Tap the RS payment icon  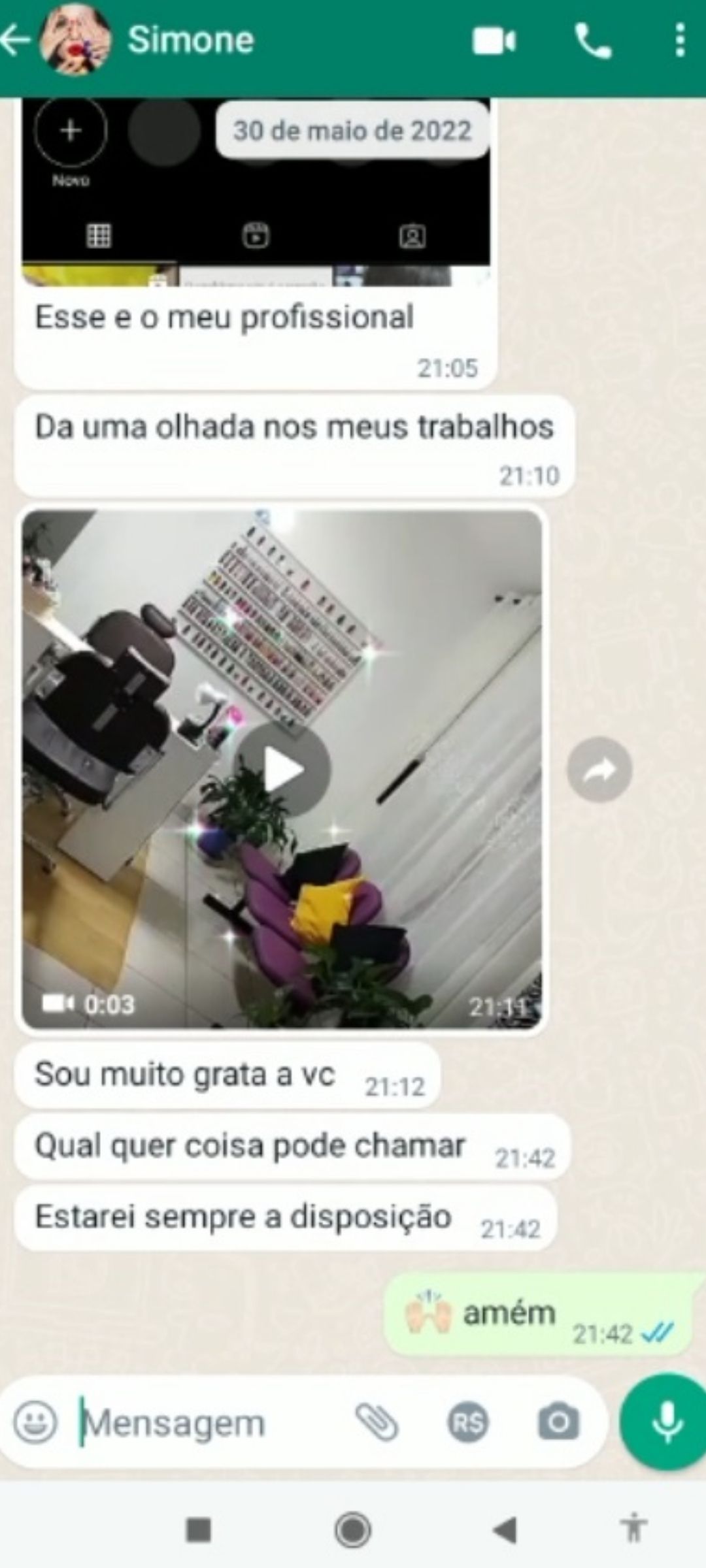click(468, 1422)
